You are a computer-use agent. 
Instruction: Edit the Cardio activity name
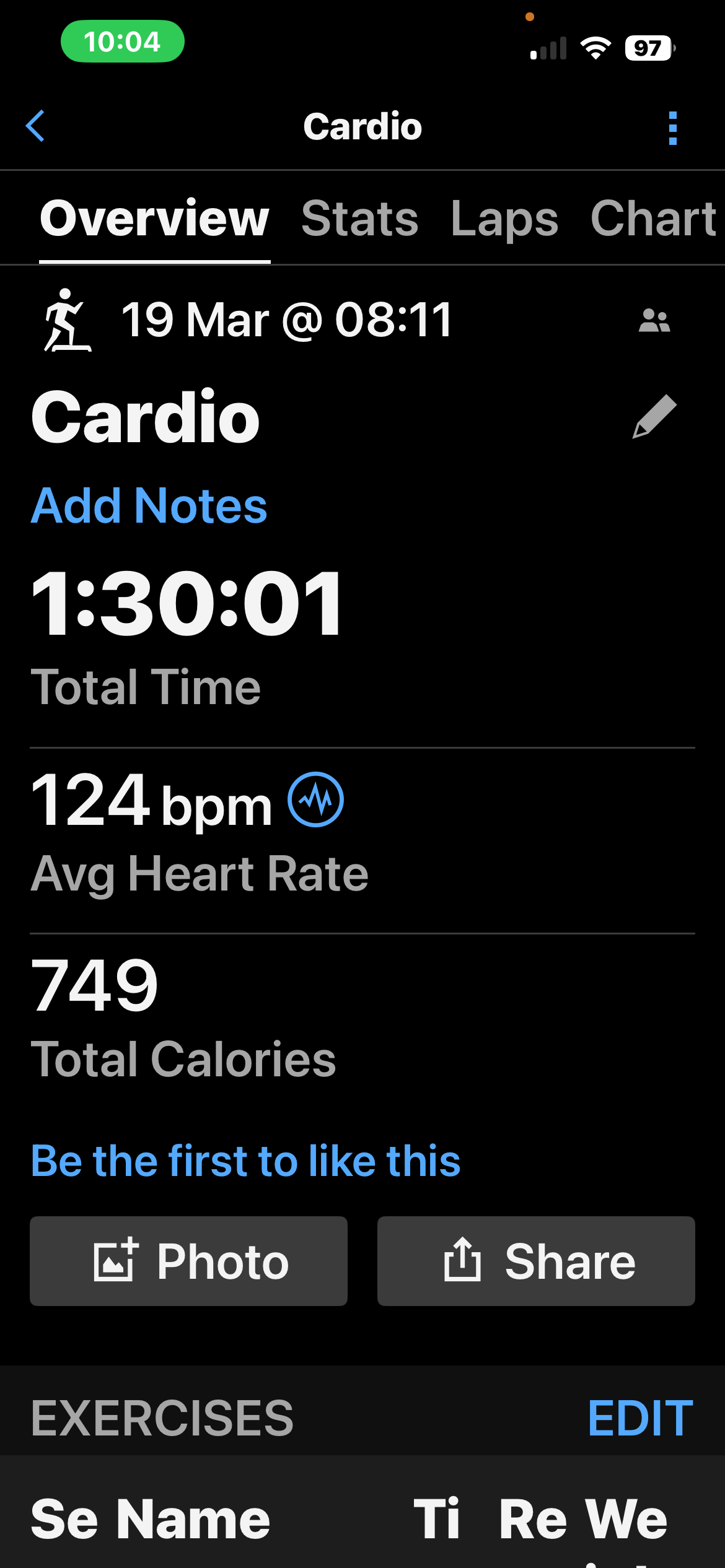click(654, 417)
